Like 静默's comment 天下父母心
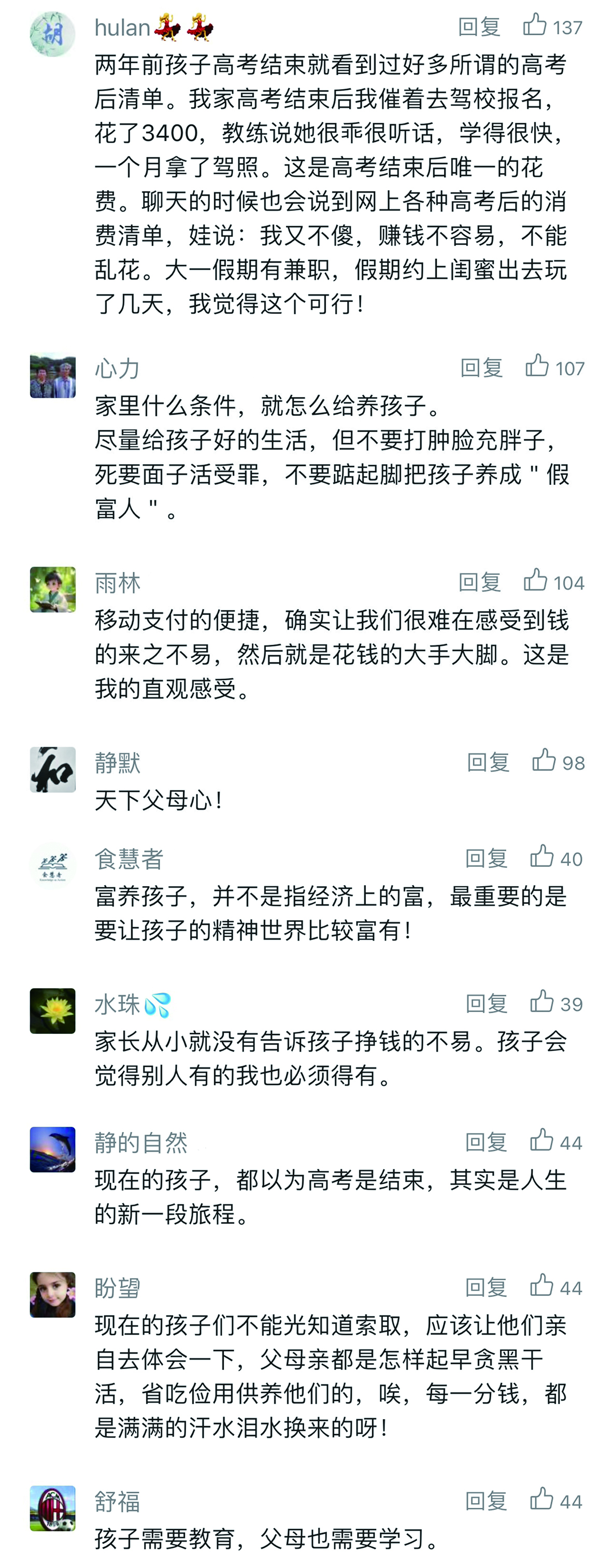Screen dimensions: 612x1568 click(x=544, y=761)
